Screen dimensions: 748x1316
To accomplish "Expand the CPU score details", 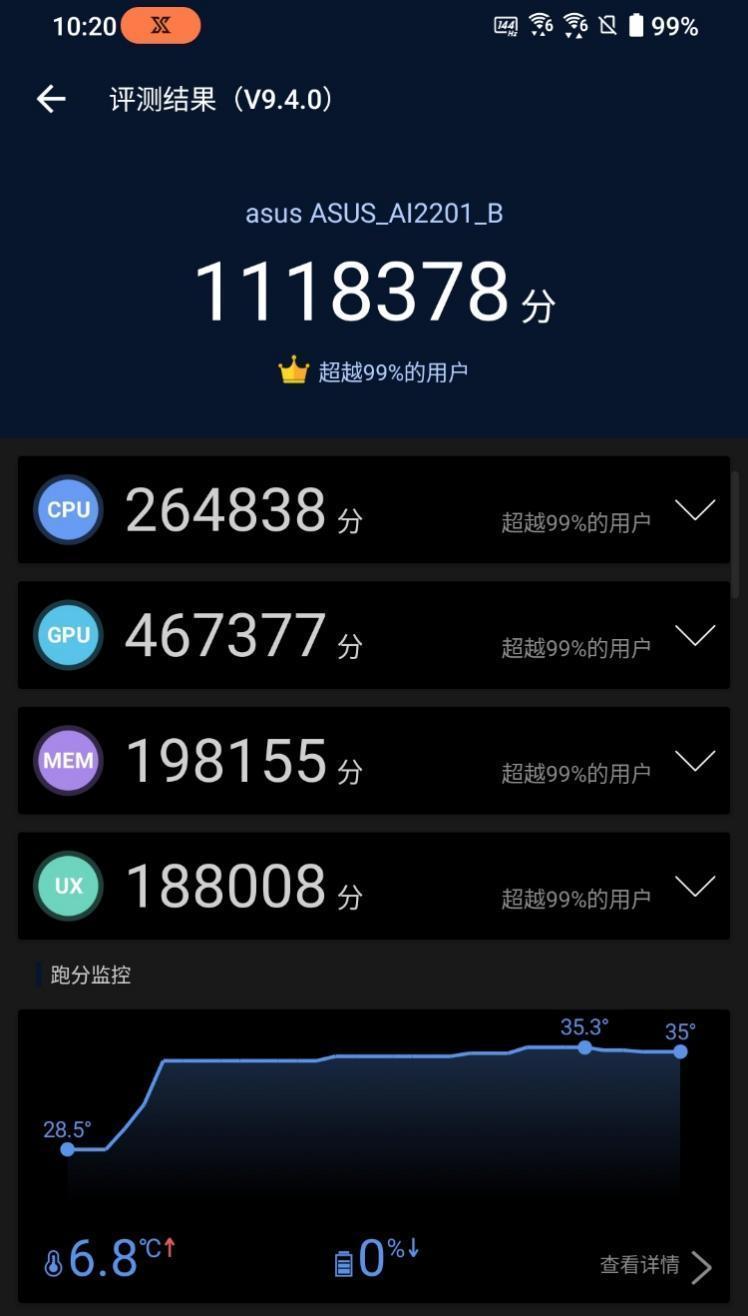I will (x=694, y=510).
